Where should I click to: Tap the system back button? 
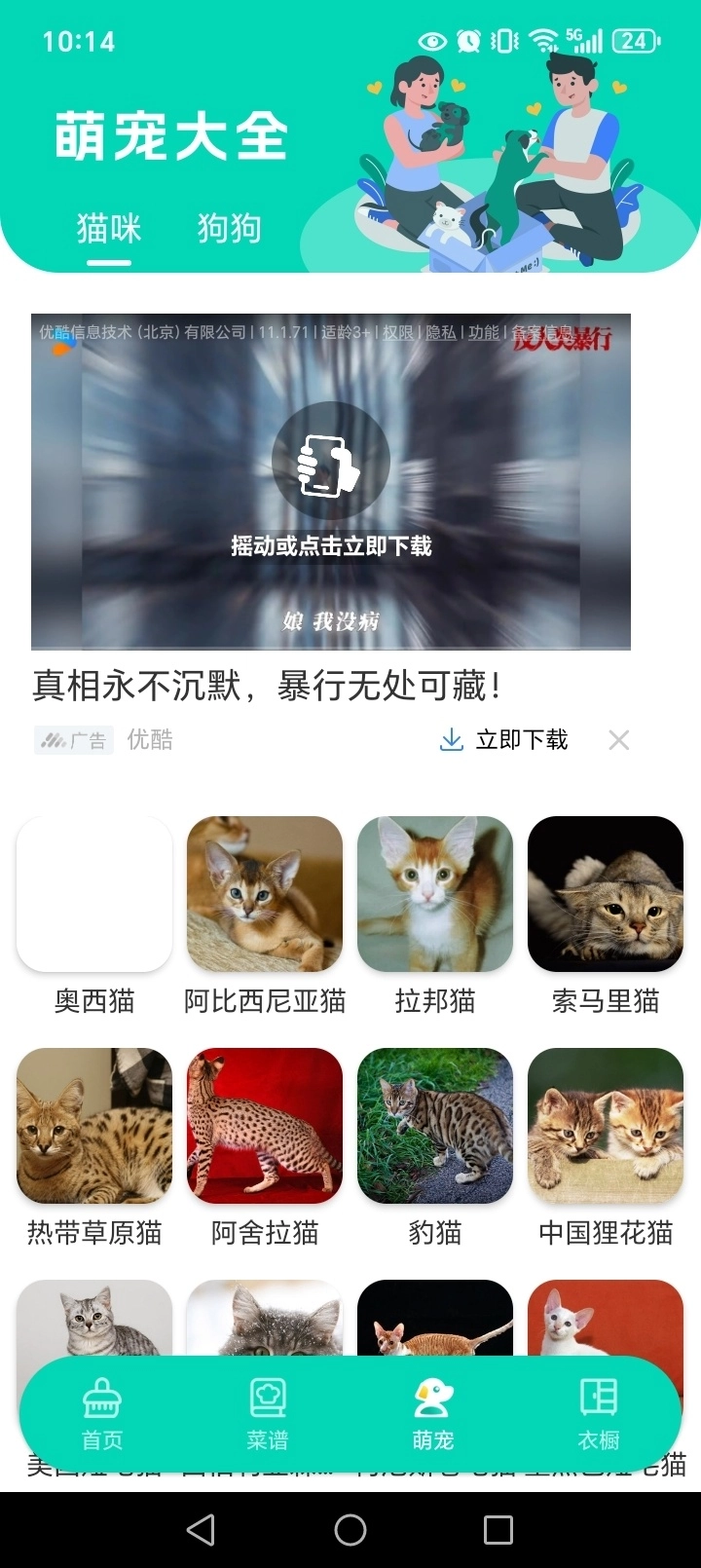[201, 1530]
